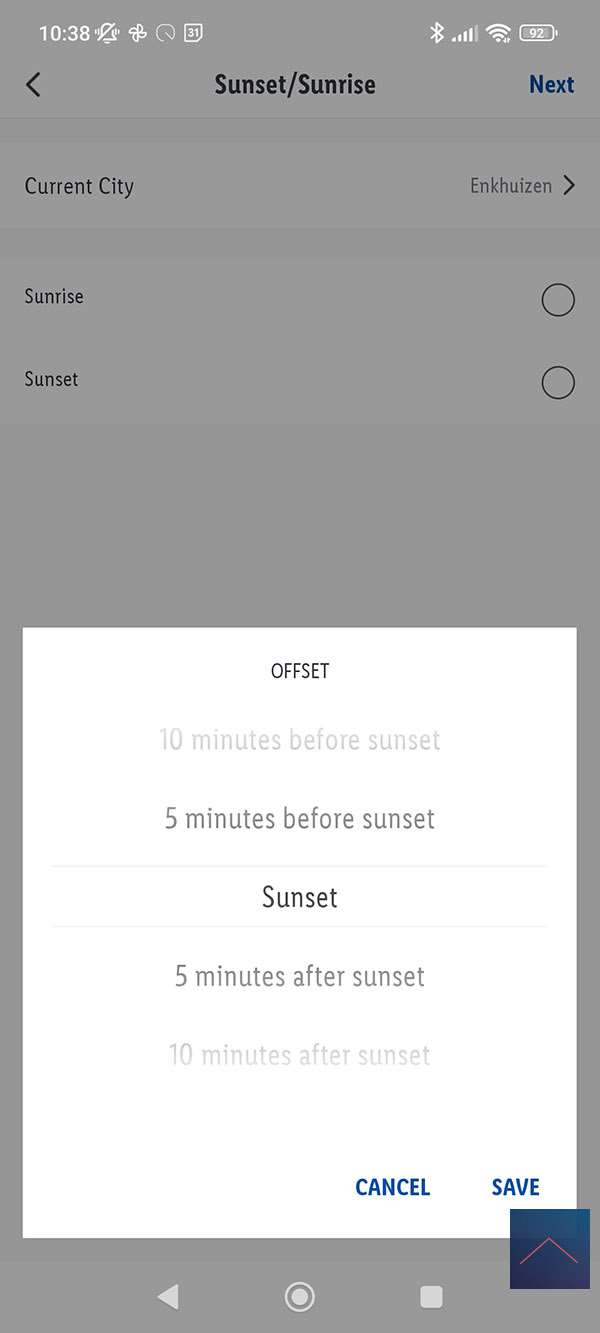This screenshot has height=1333, width=600.
Task: Cancel the offset dialog
Action: click(392, 1187)
